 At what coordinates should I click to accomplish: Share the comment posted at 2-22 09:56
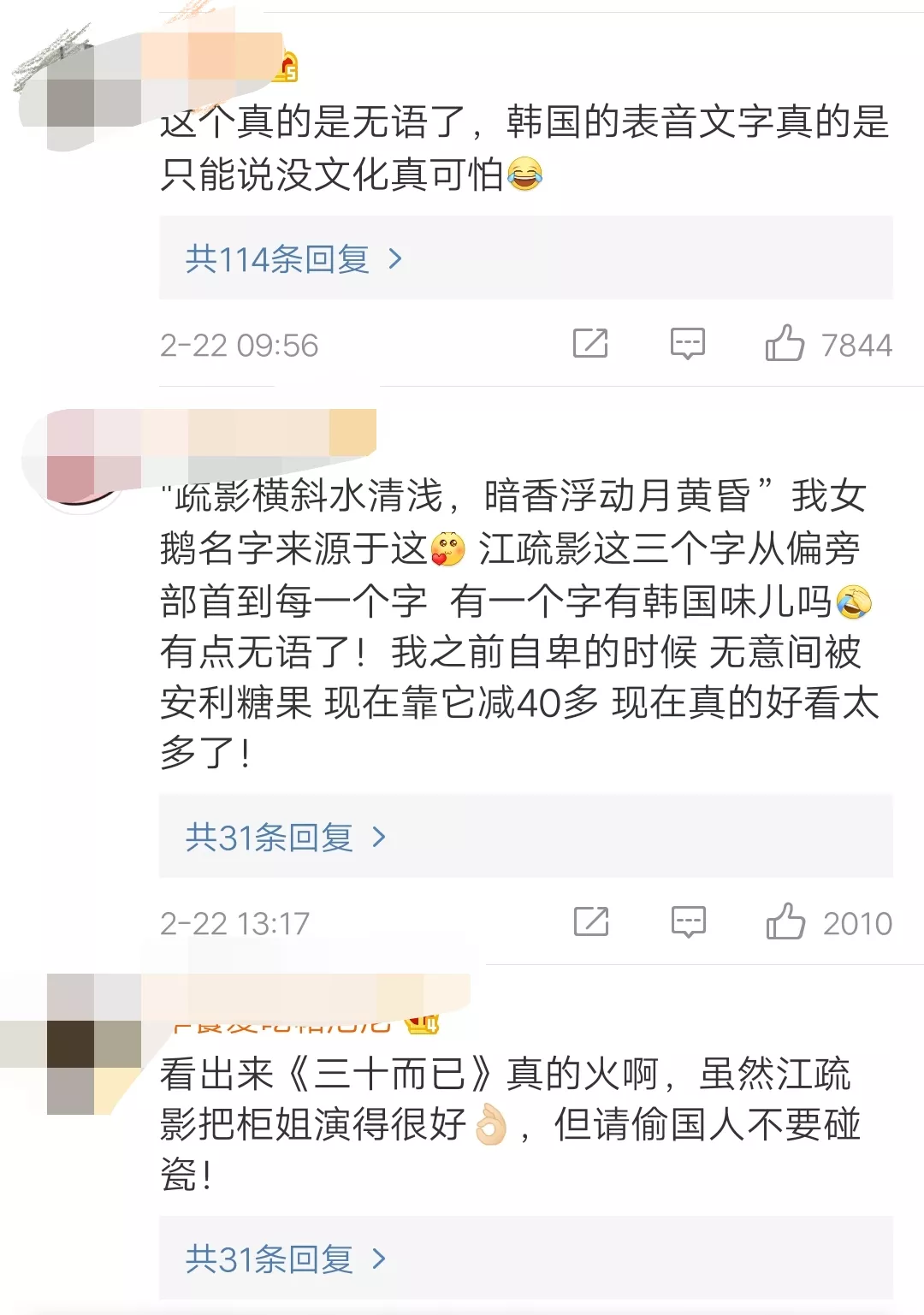[x=590, y=344]
